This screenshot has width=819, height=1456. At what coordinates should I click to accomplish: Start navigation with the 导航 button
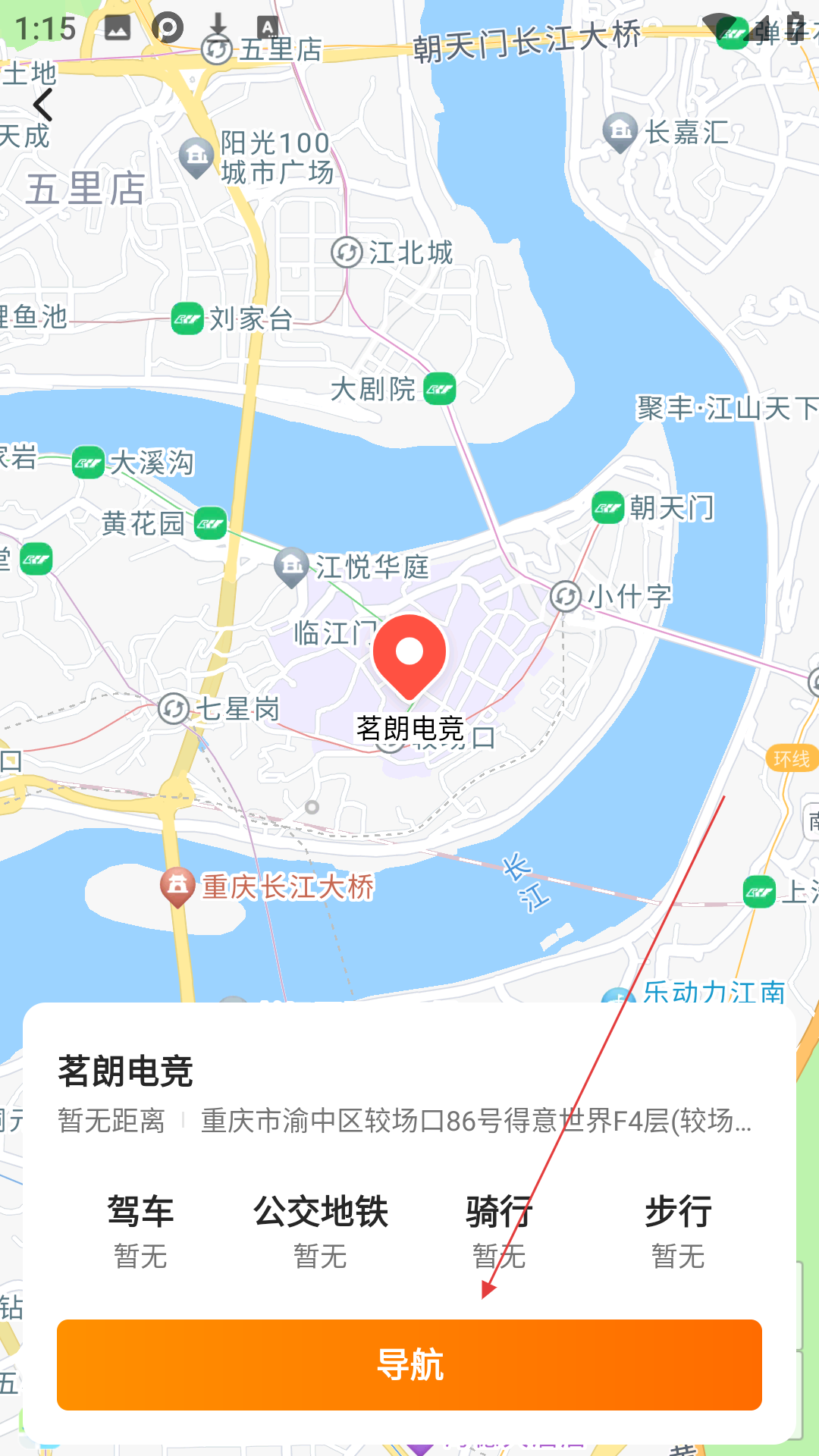[x=409, y=1365]
